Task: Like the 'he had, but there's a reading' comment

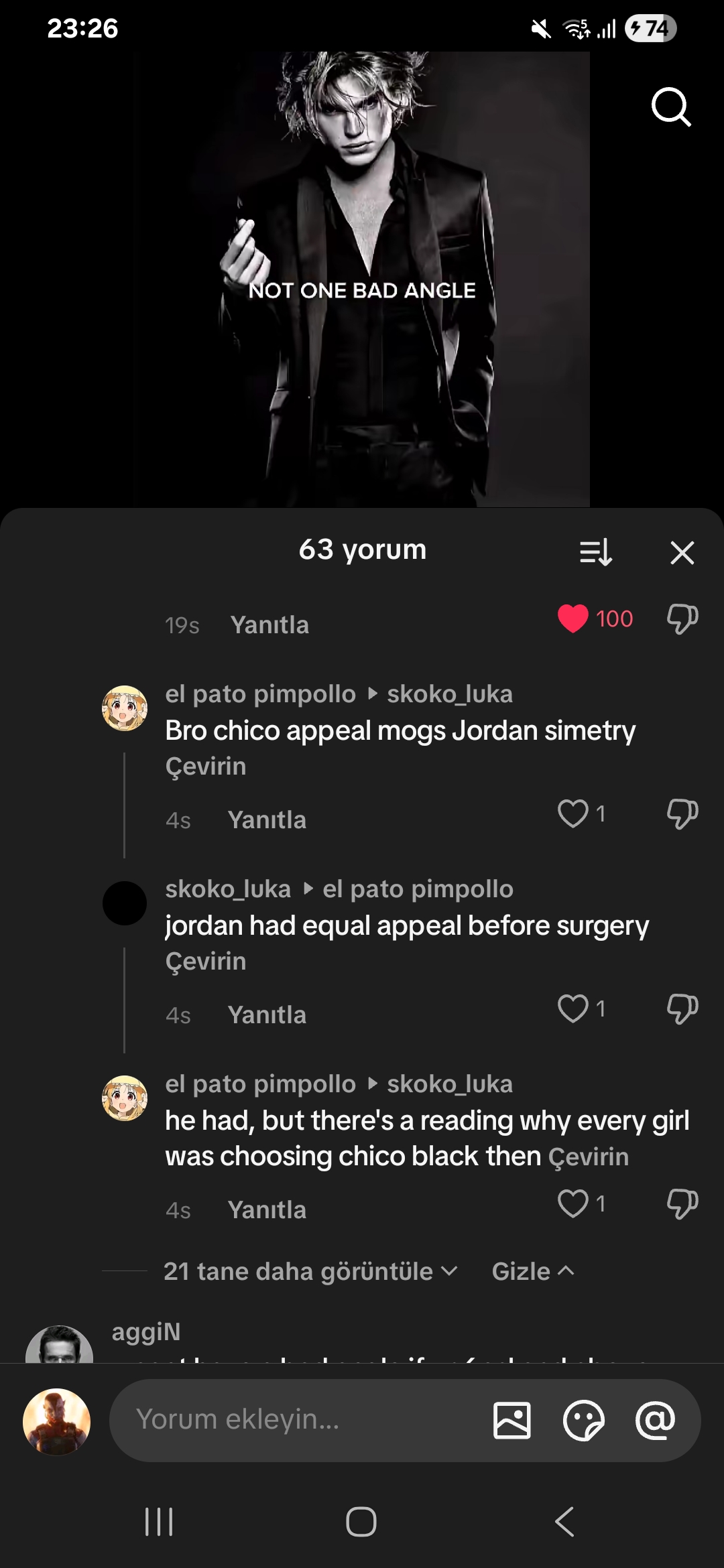Action: coord(572,1203)
